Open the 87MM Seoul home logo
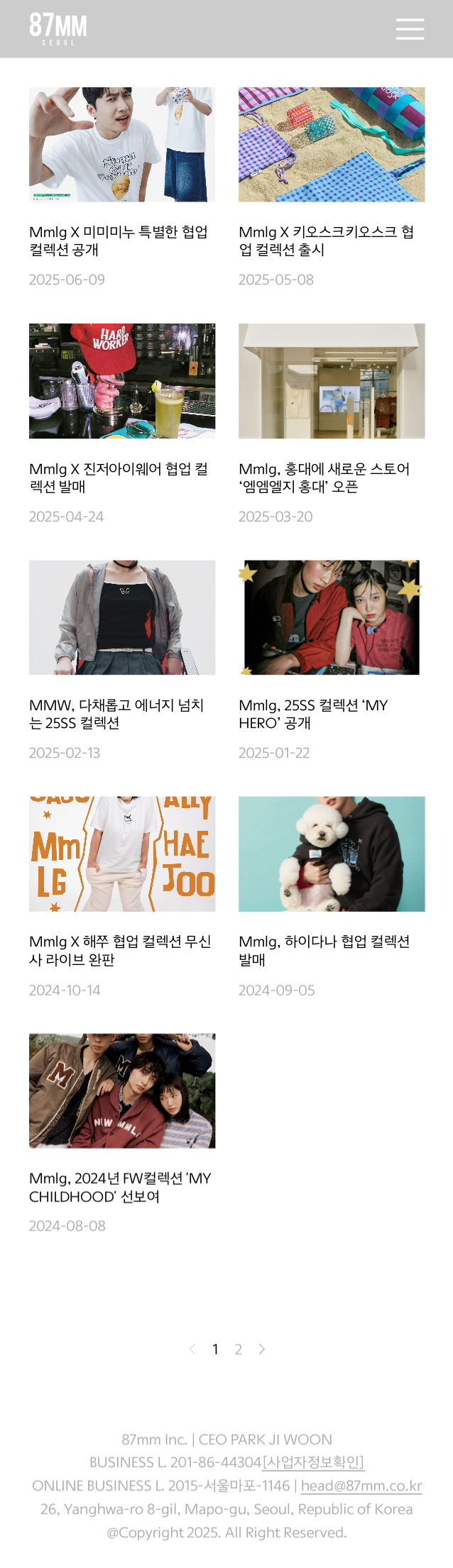Viewport: 453px width, 1568px height. click(58, 28)
